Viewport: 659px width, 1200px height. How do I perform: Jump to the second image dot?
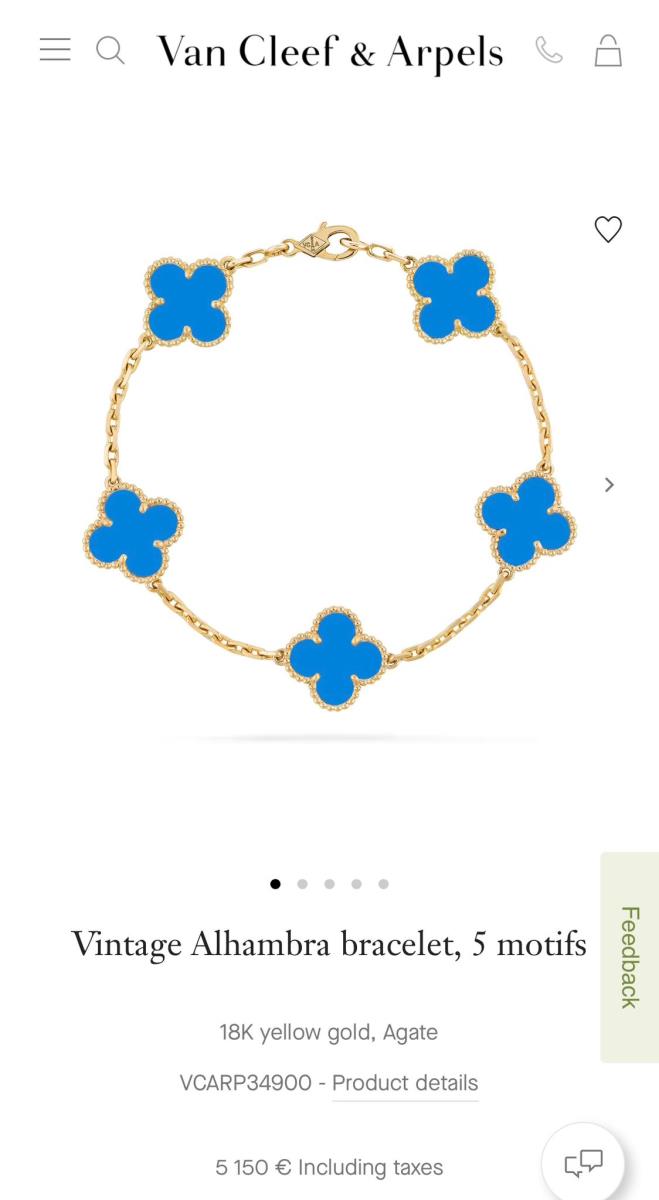(302, 884)
